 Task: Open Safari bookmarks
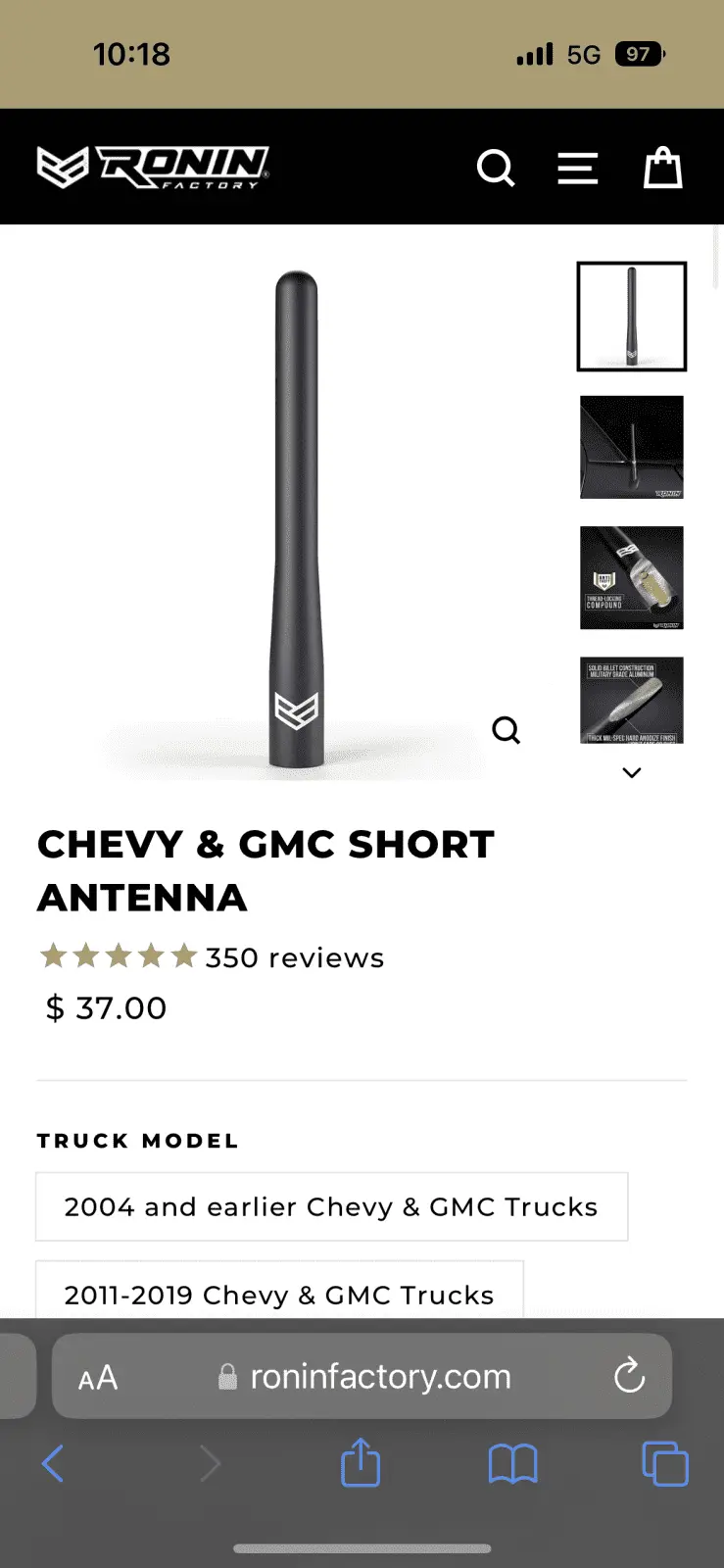pyautogui.click(x=512, y=1464)
